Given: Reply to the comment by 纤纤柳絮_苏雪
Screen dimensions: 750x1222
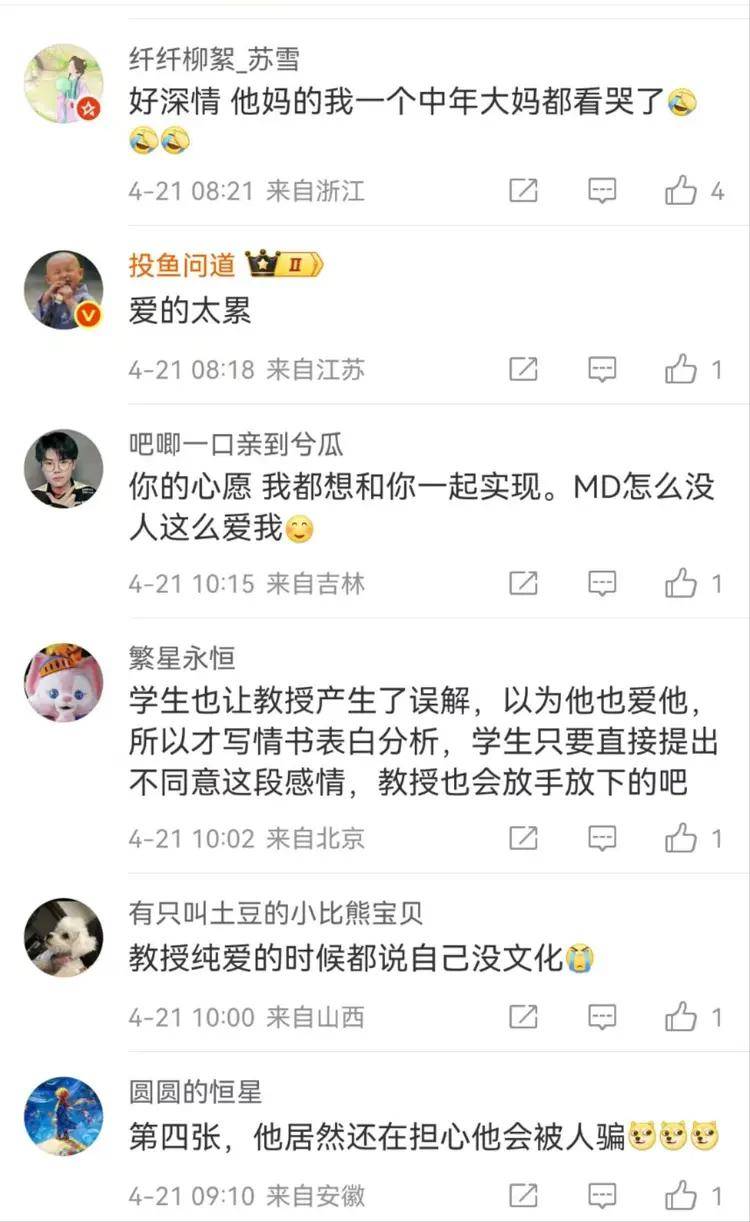Looking at the screenshot, I should pyautogui.click(x=601, y=191).
